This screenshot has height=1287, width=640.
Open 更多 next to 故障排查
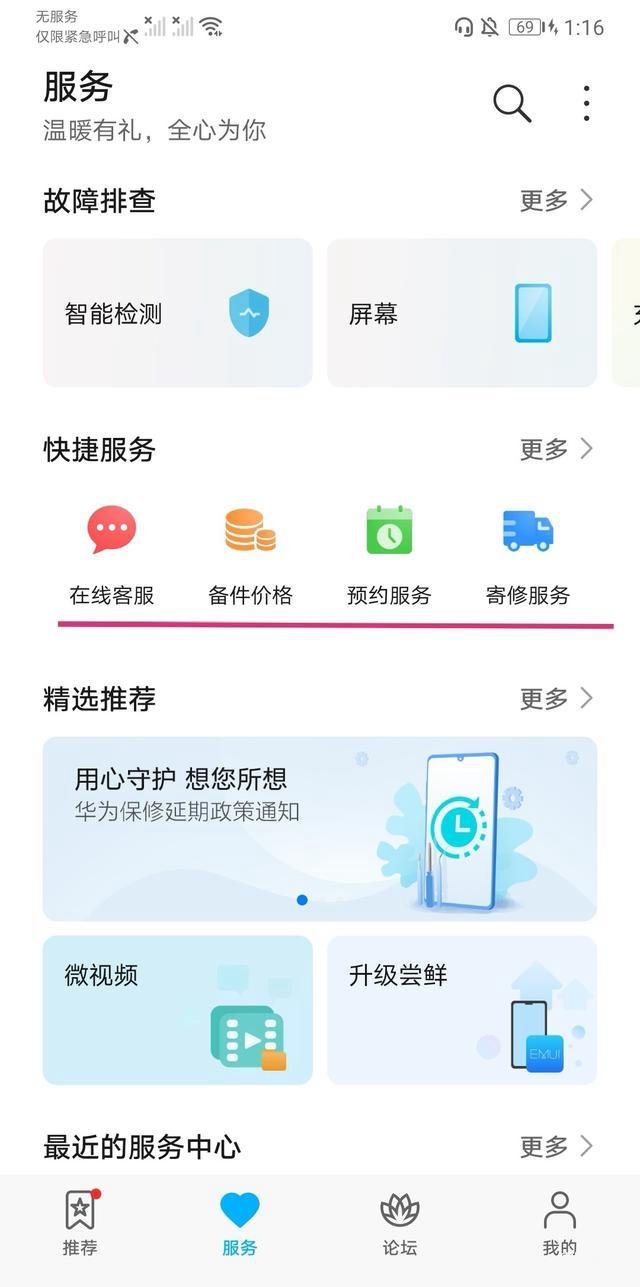[x=556, y=200]
